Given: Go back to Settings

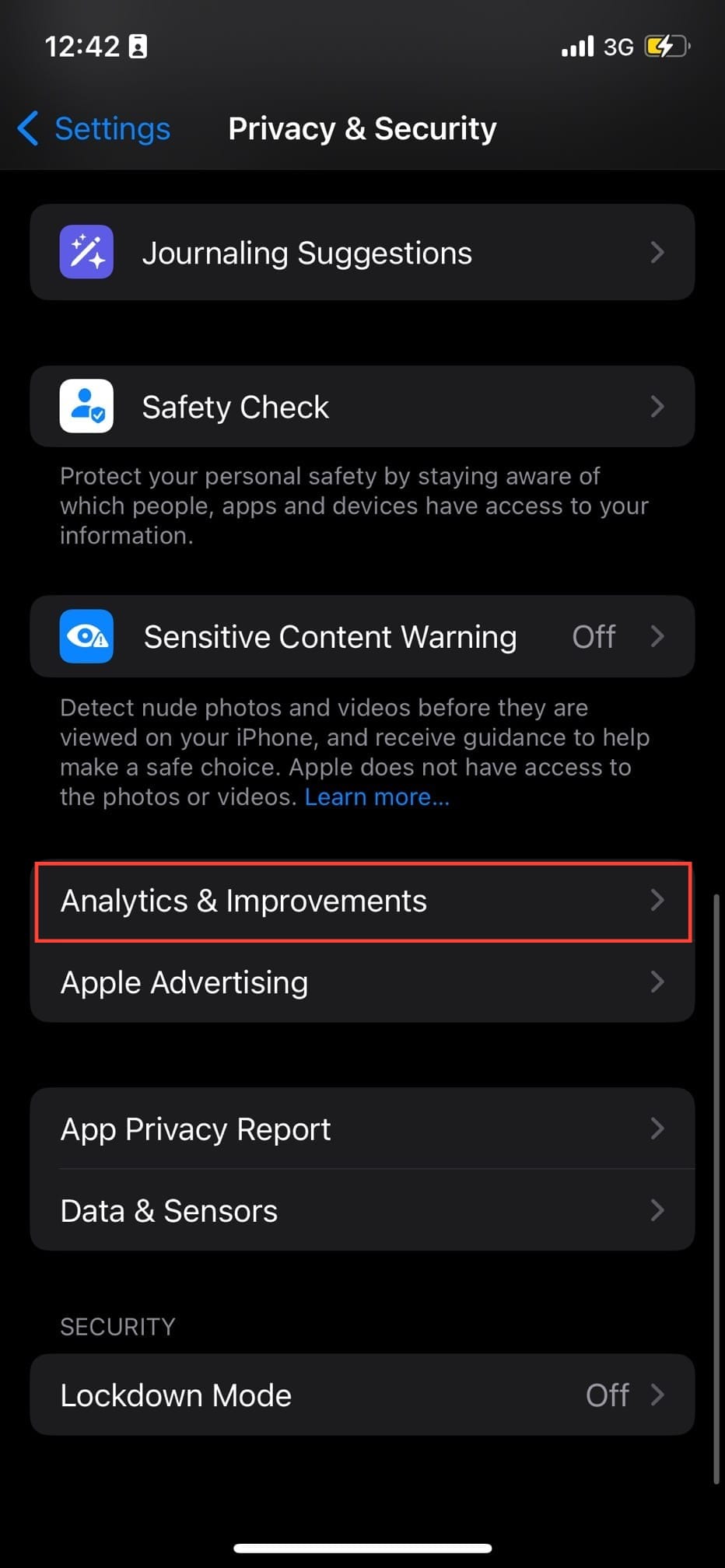Looking at the screenshot, I should point(93,128).
